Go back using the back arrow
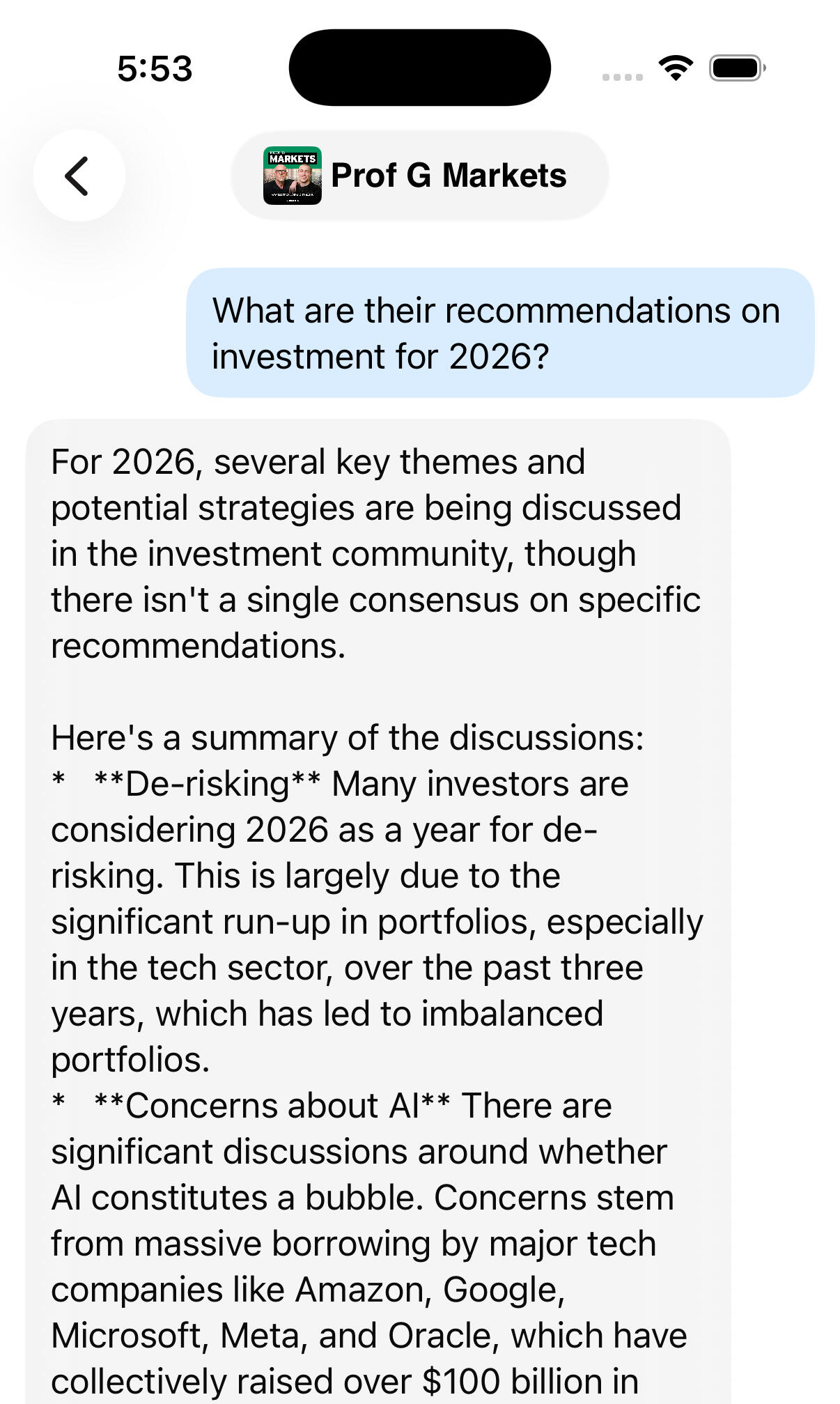The height and width of the screenshot is (1404, 840). point(79,176)
